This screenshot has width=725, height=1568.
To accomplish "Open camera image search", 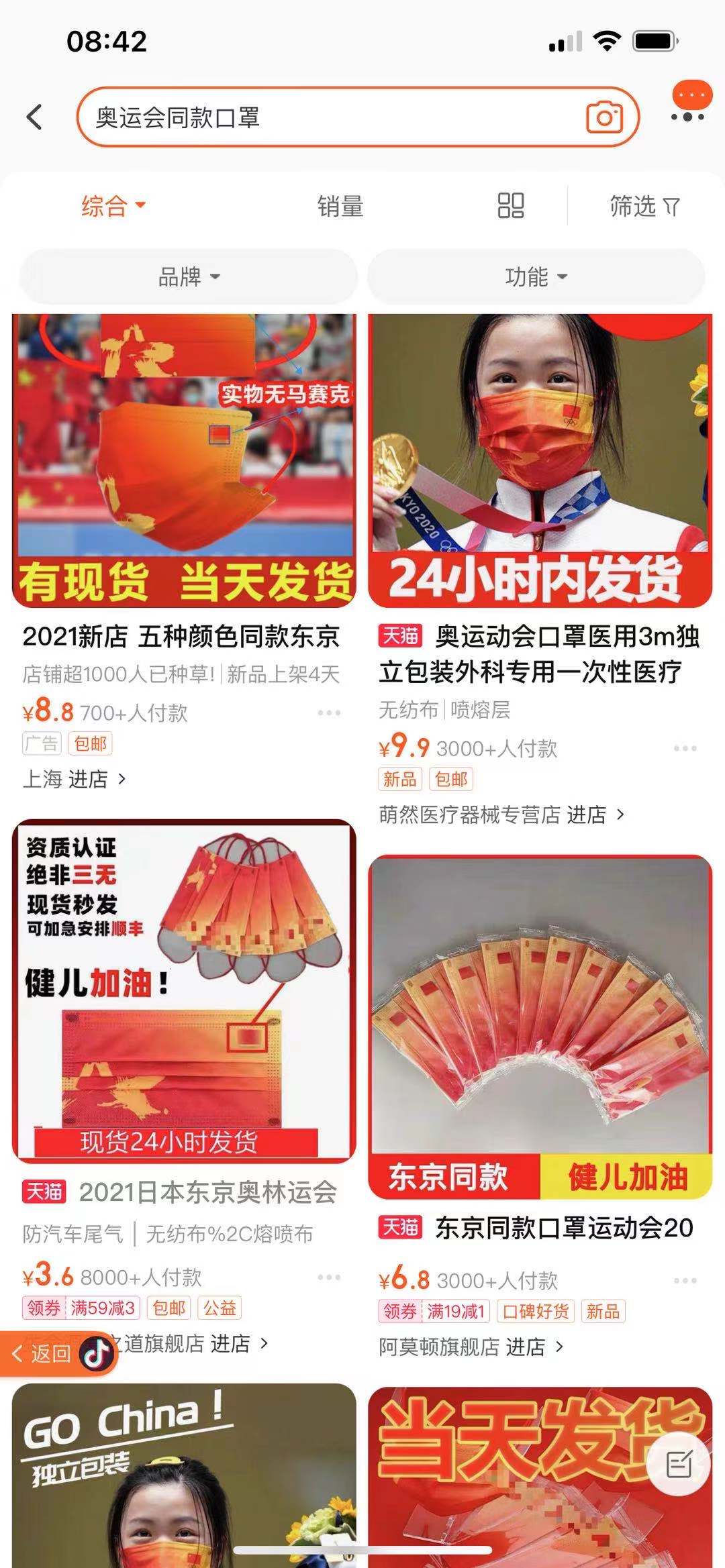I will pyautogui.click(x=604, y=117).
